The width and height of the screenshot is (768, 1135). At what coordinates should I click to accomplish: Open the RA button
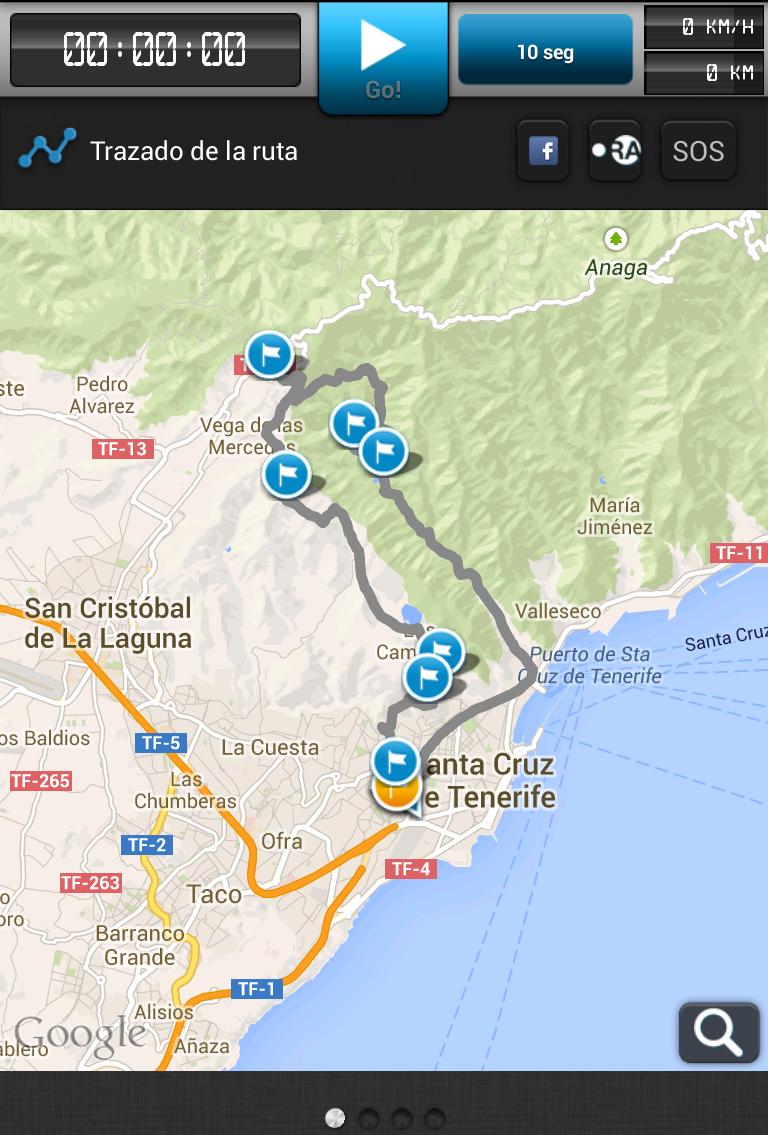point(615,151)
